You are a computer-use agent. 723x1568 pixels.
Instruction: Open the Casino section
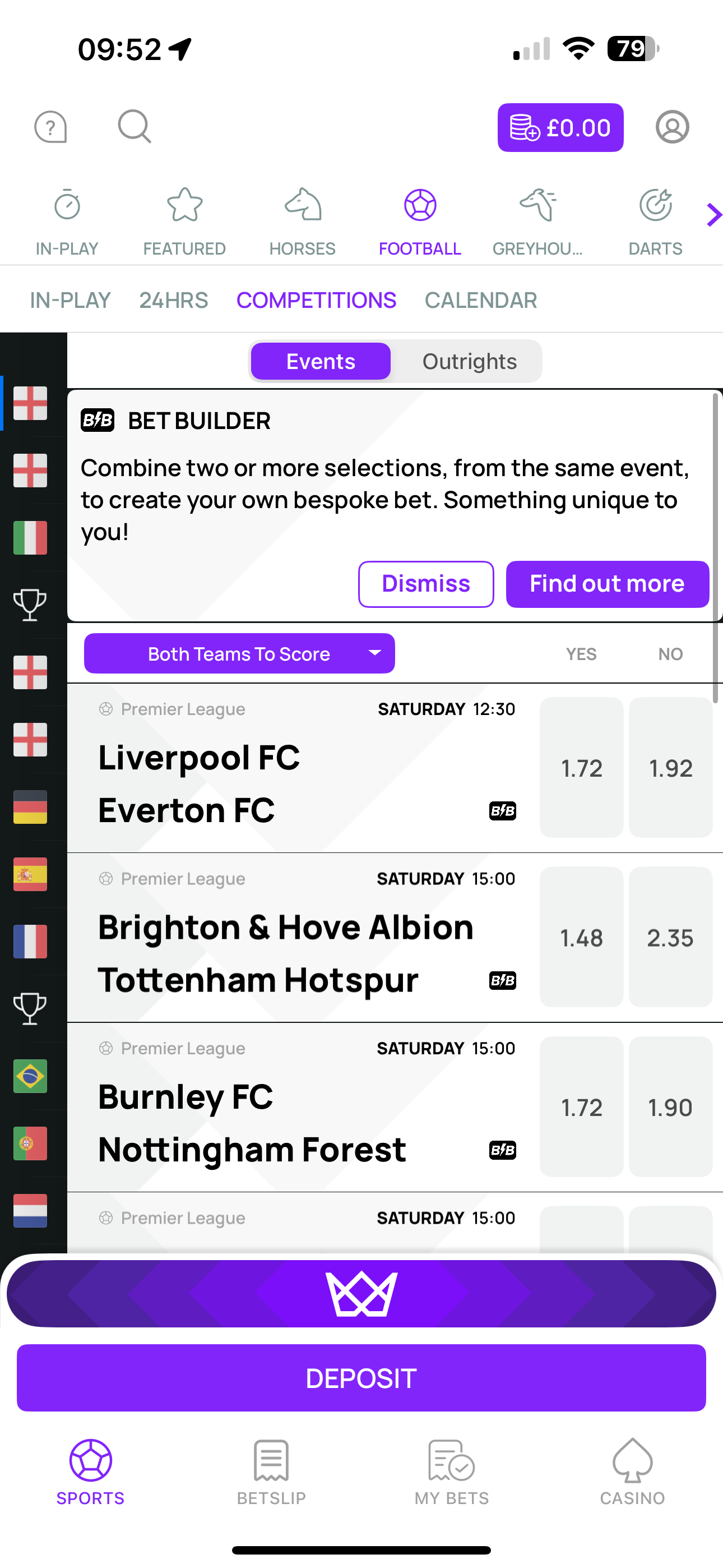(x=632, y=1473)
